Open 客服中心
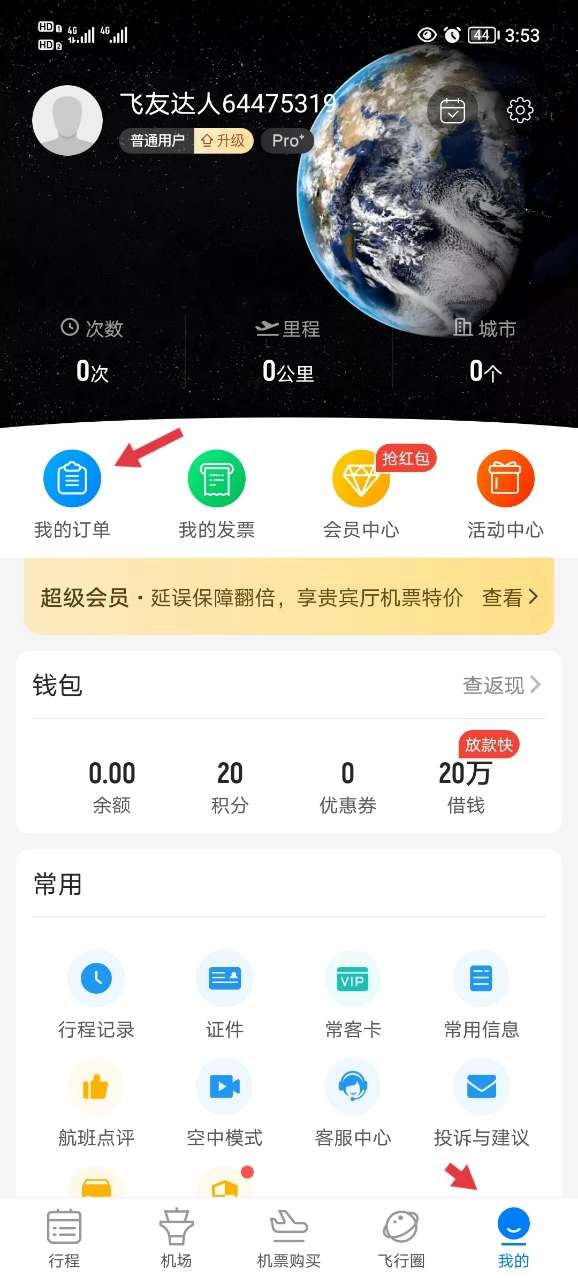The width and height of the screenshot is (578, 1278). (x=353, y=1103)
